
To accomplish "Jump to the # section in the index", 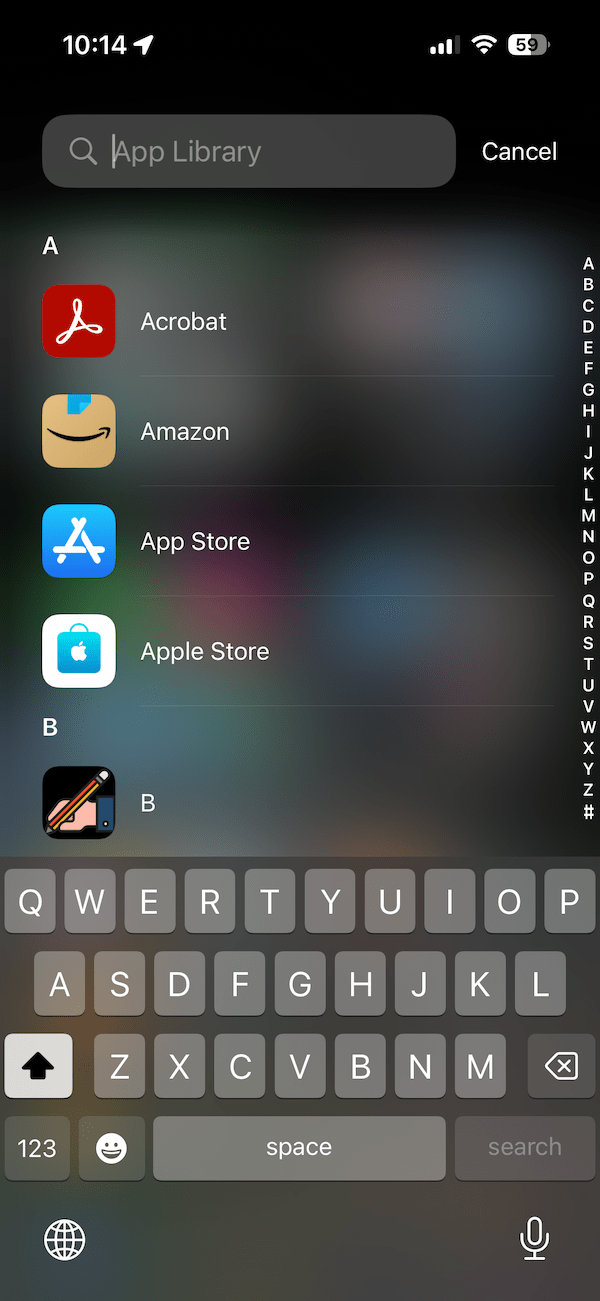I will [x=588, y=812].
